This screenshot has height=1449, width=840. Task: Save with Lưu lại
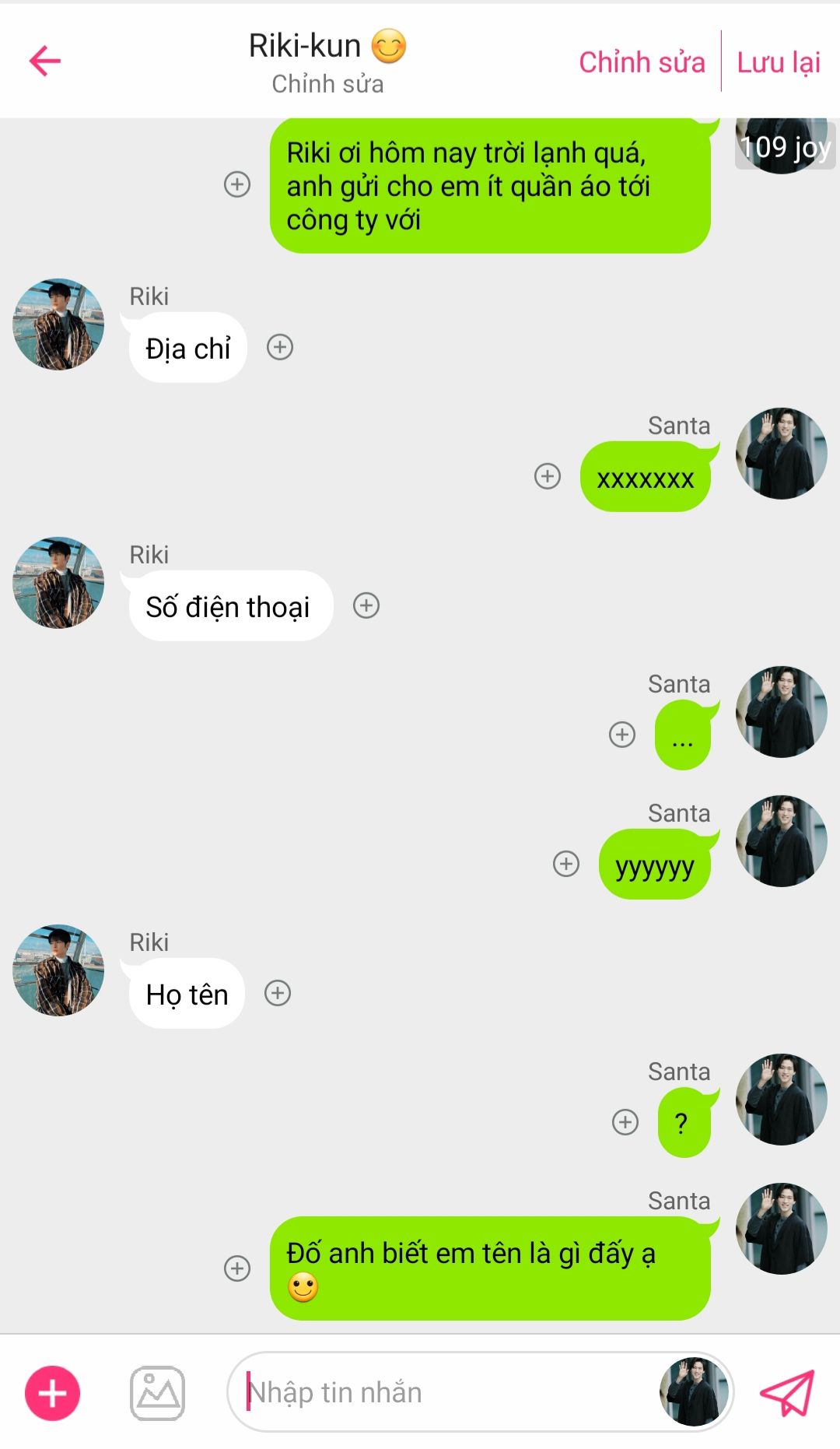click(779, 62)
